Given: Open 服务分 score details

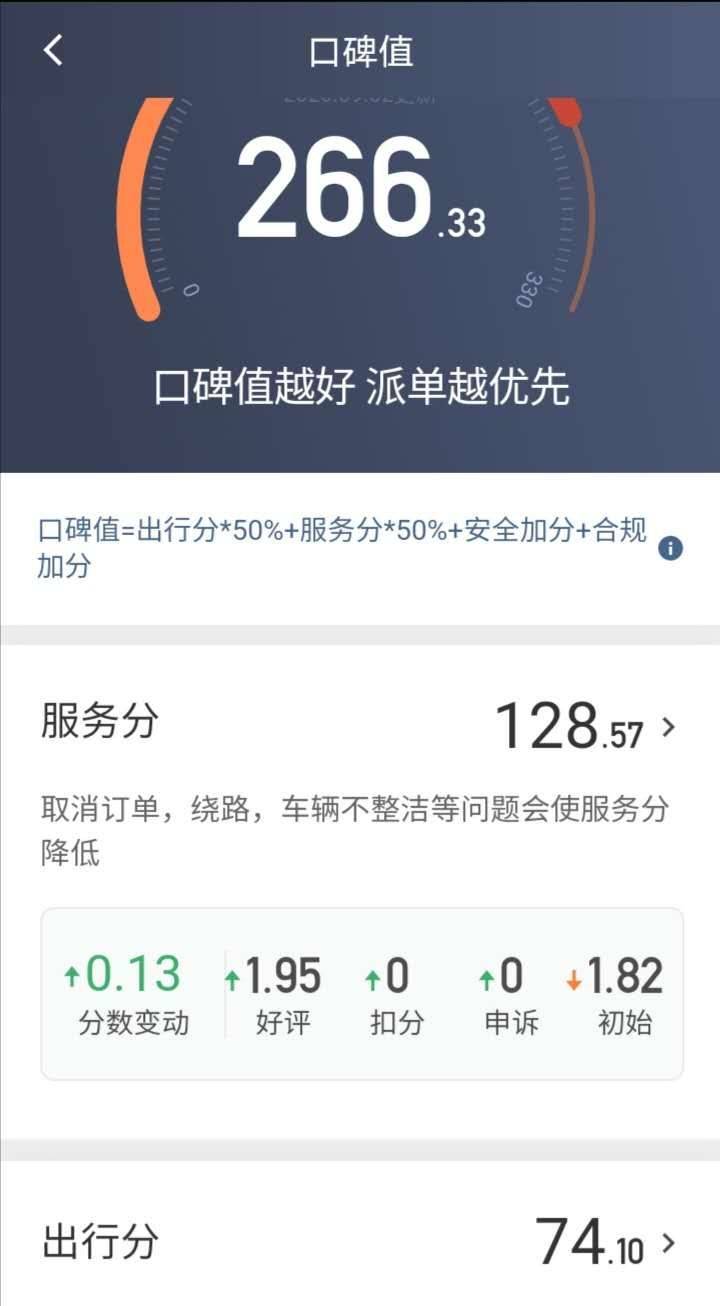Looking at the screenshot, I should pyautogui.click(x=668, y=727).
